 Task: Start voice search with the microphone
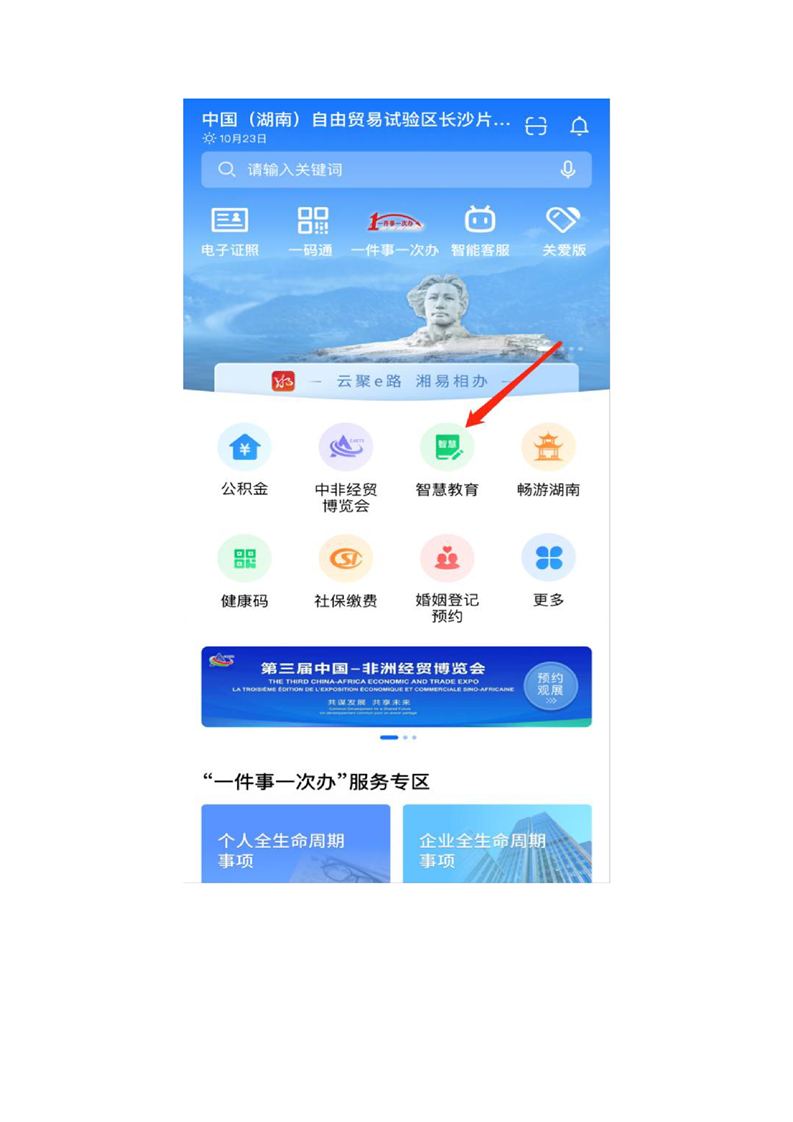pyautogui.click(x=568, y=170)
